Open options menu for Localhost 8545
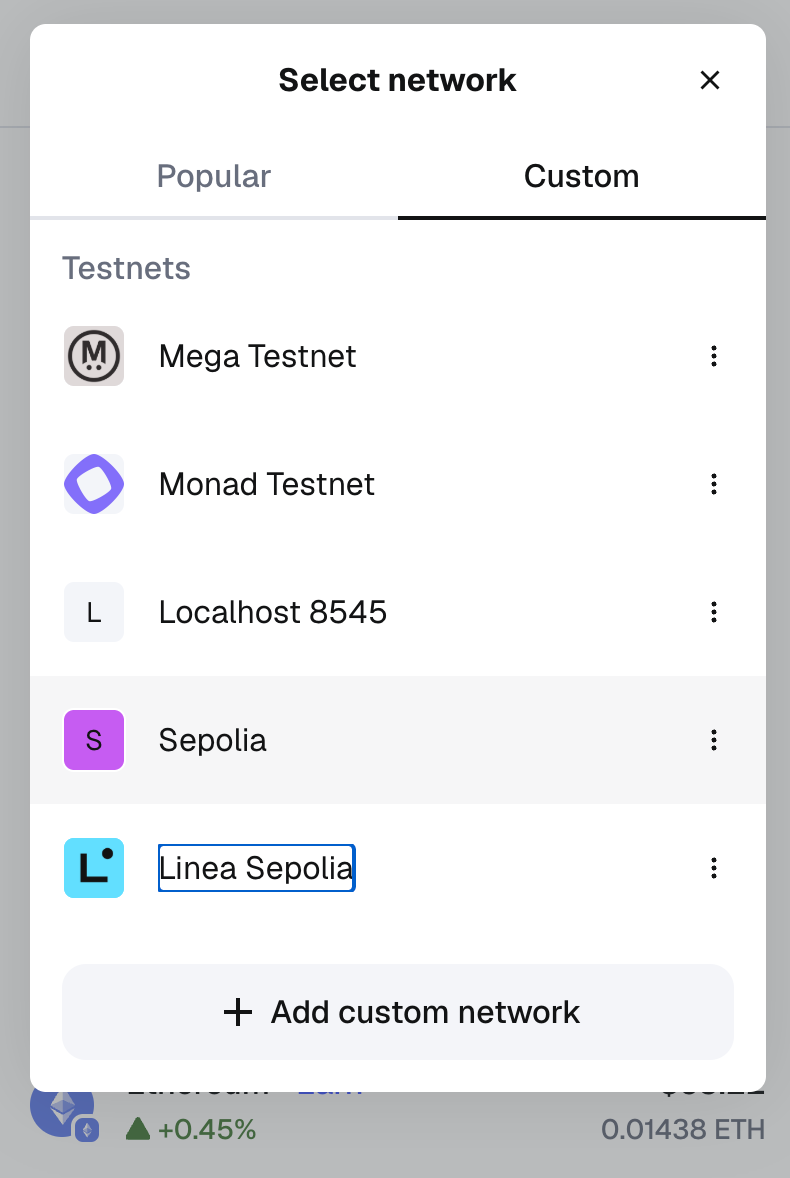The width and height of the screenshot is (790, 1178). click(714, 612)
